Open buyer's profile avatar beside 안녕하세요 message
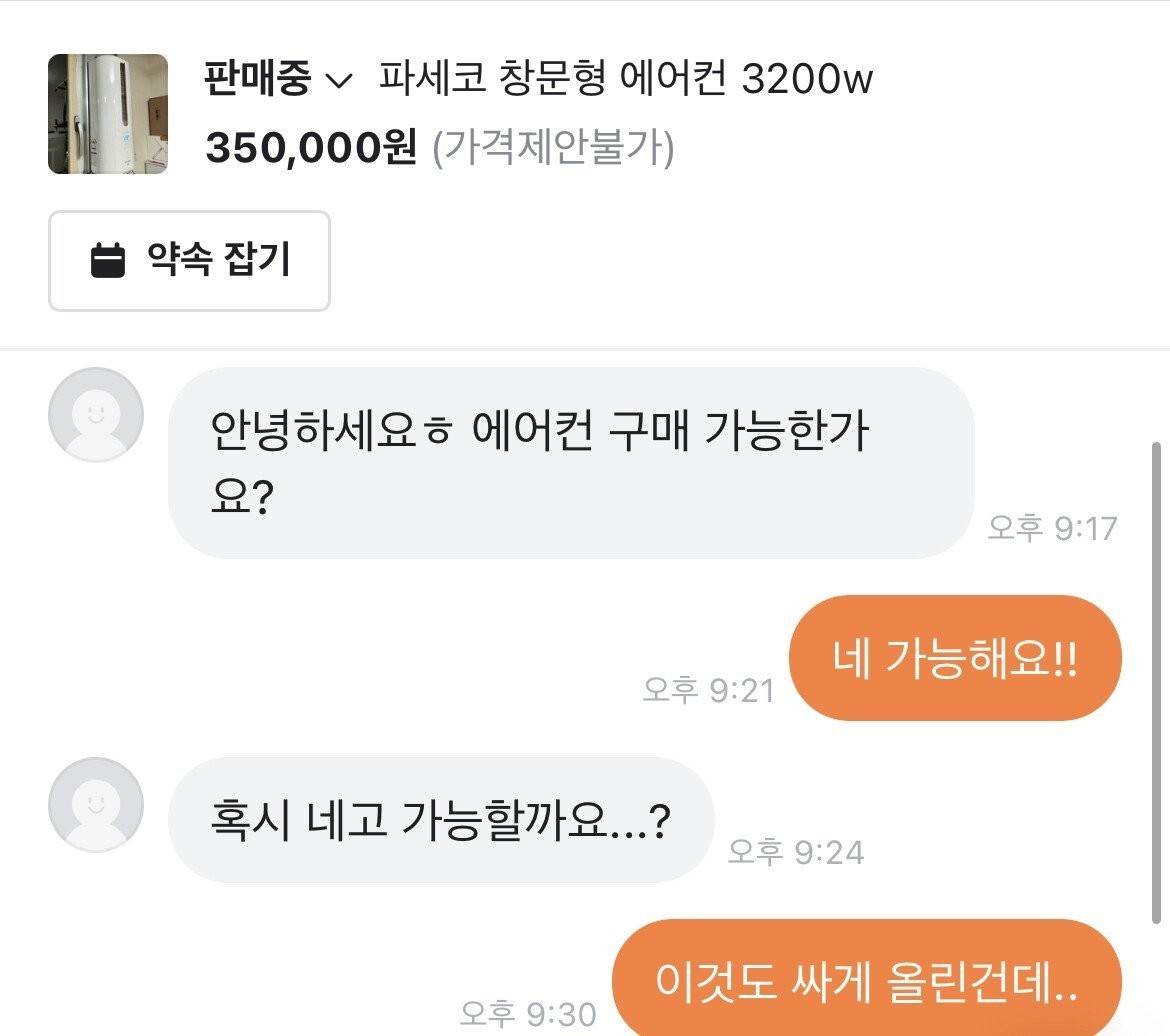The image size is (1170, 1036). click(x=96, y=415)
